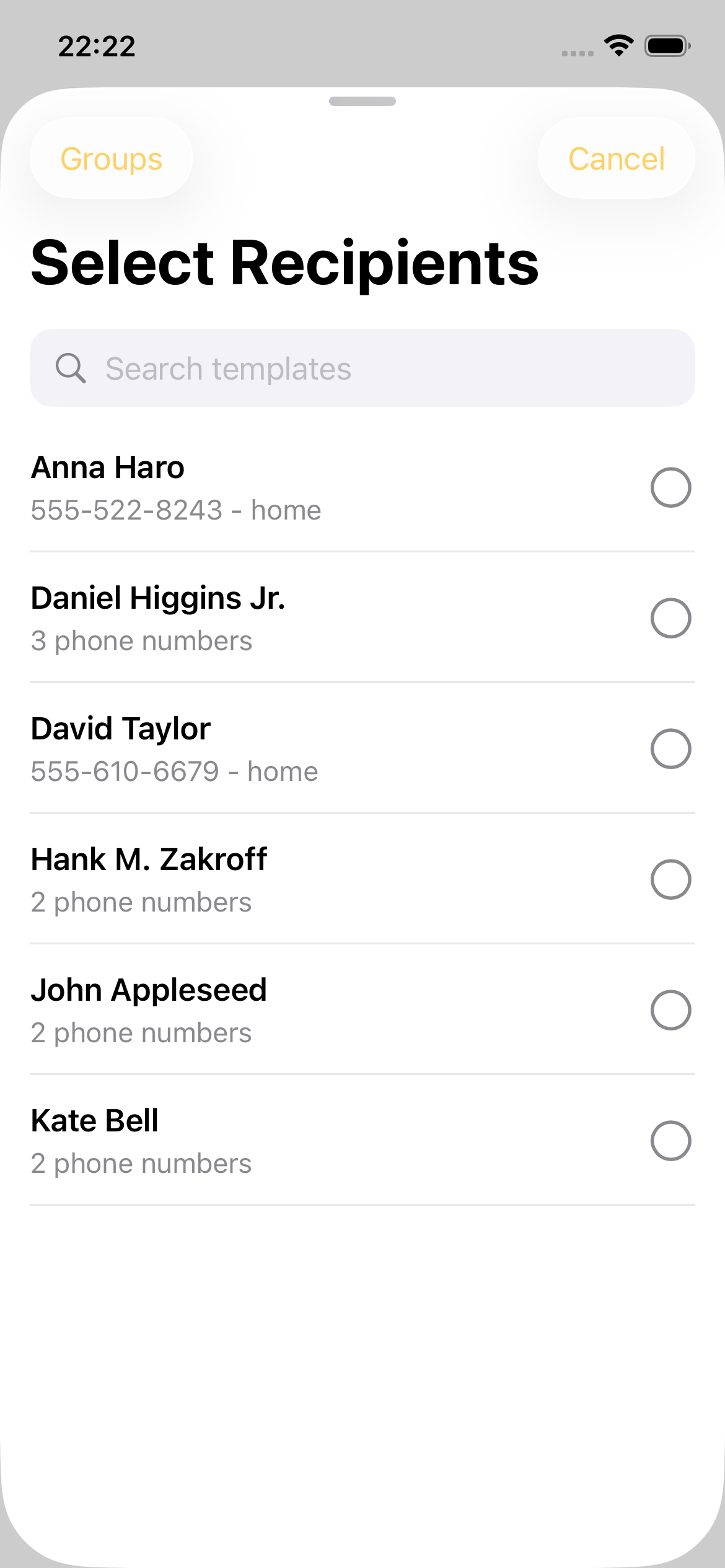Tap David Taylor's home phone number text

[x=174, y=771]
